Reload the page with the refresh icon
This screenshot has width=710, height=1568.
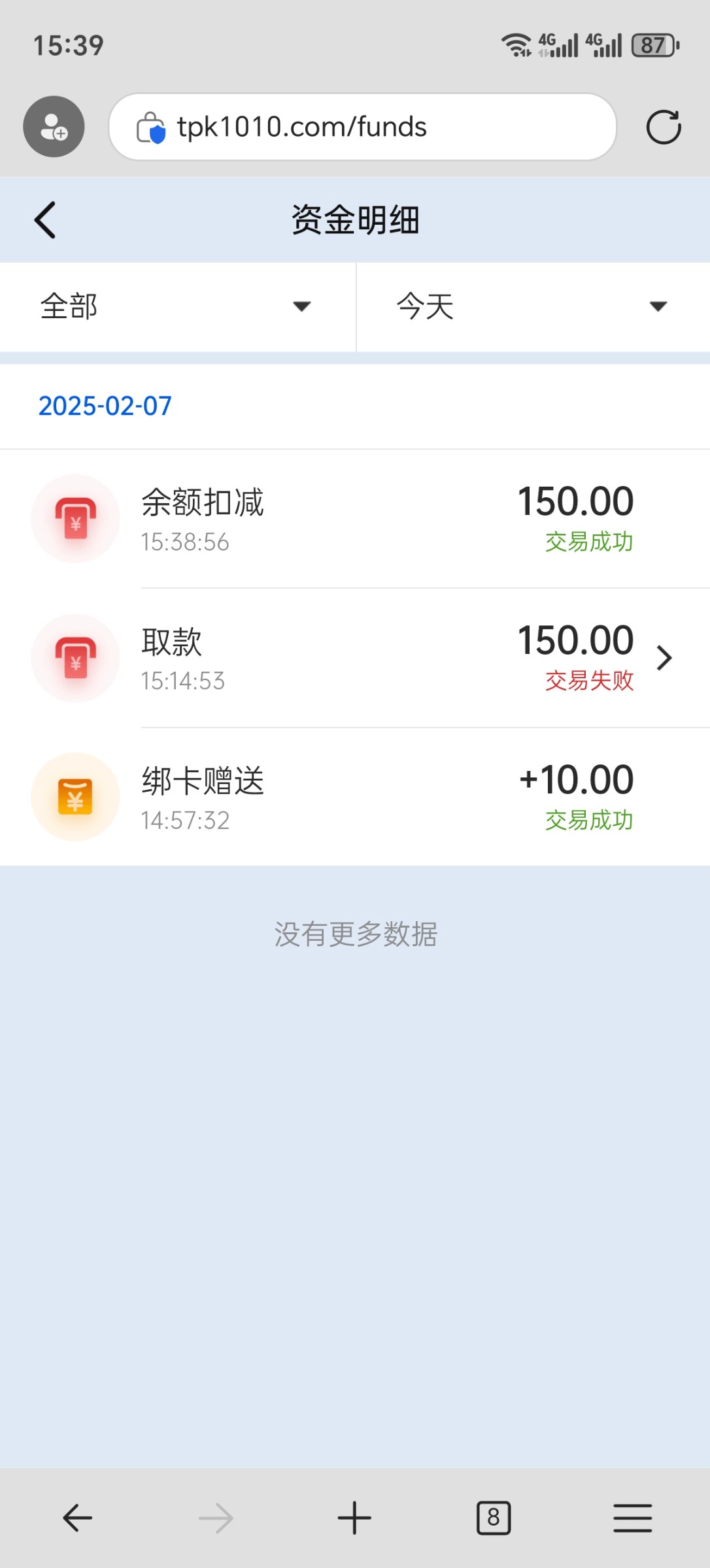click(x=664, y=127)
